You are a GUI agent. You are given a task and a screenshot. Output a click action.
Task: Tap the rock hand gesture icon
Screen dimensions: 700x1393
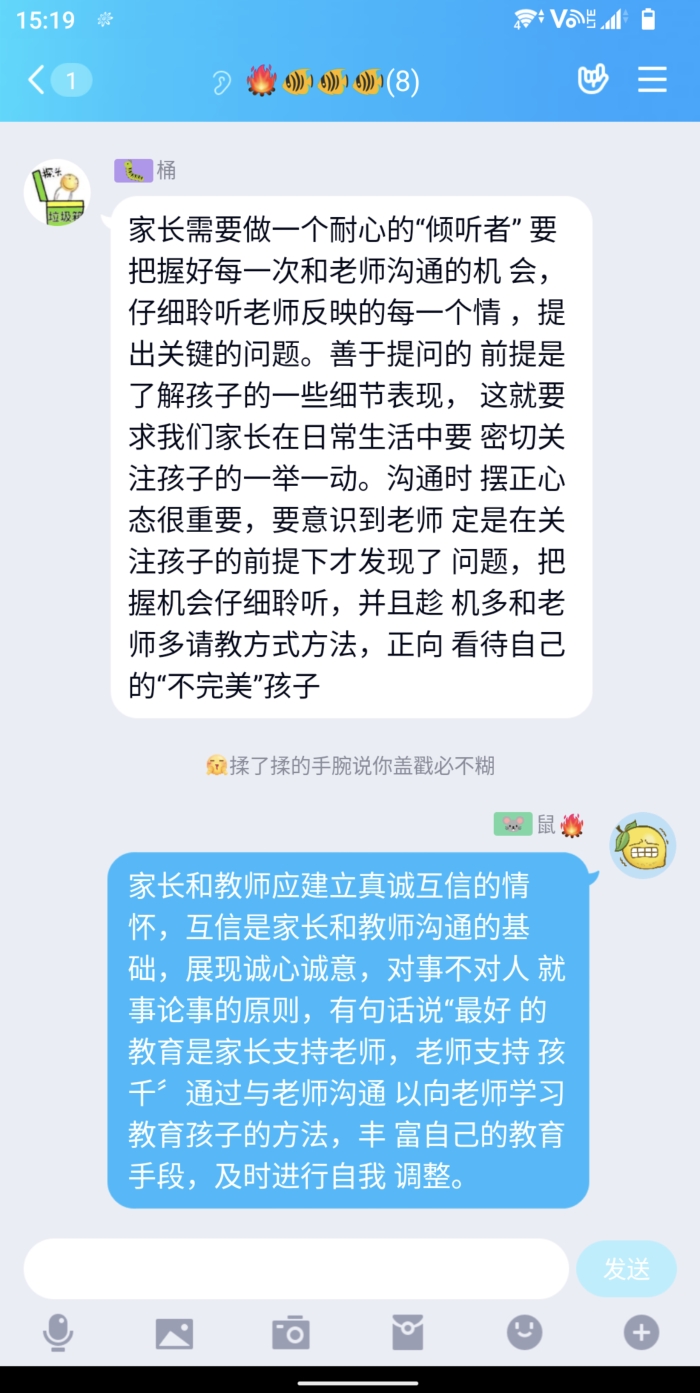tap(593, 80)
